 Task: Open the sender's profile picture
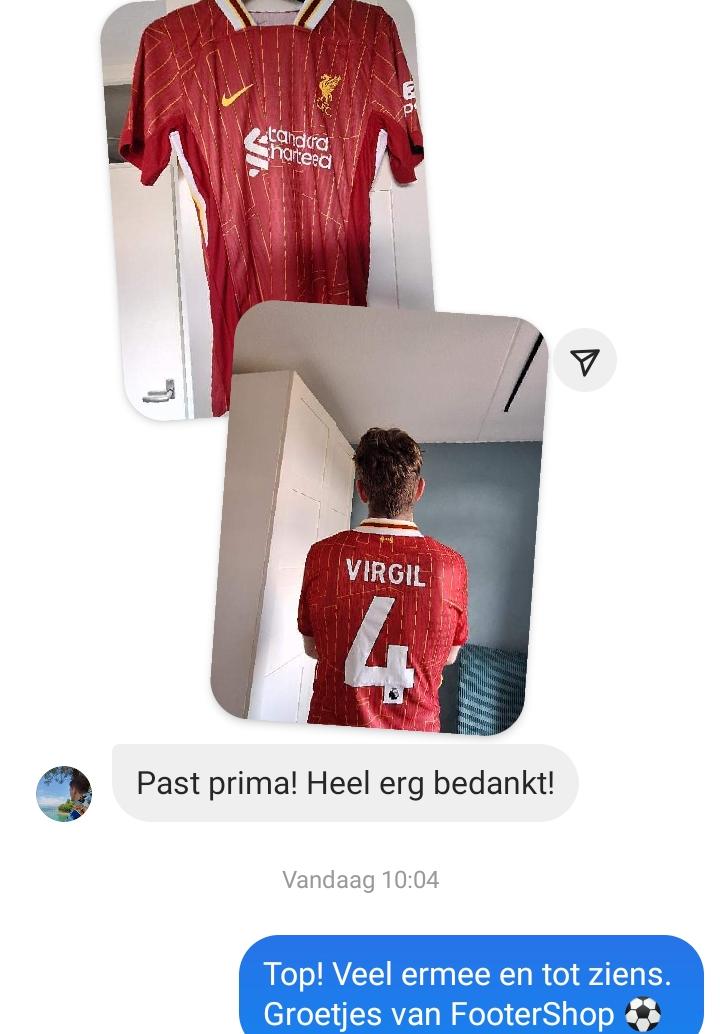64,794
